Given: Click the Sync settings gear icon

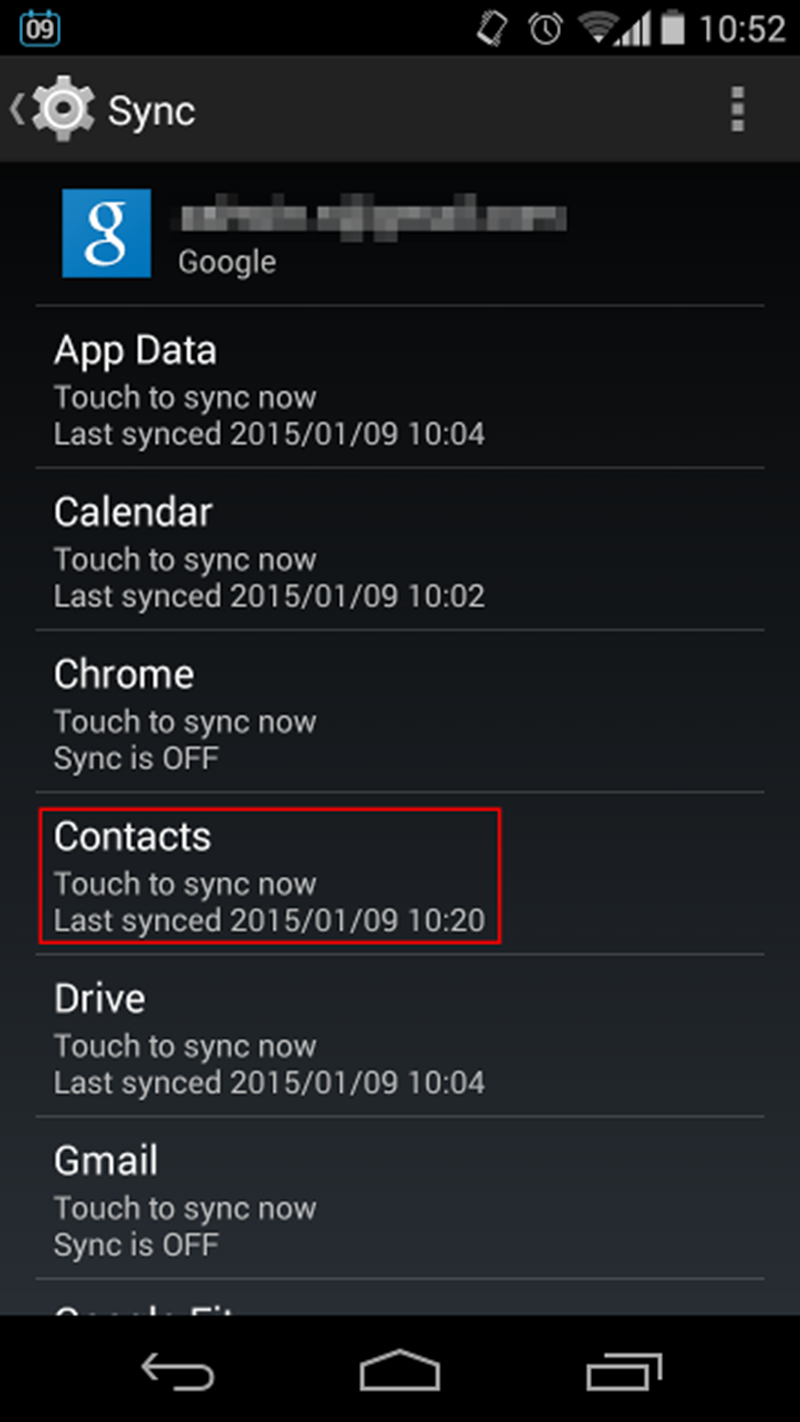Looking at the screenshot, I should coord(62,108).
